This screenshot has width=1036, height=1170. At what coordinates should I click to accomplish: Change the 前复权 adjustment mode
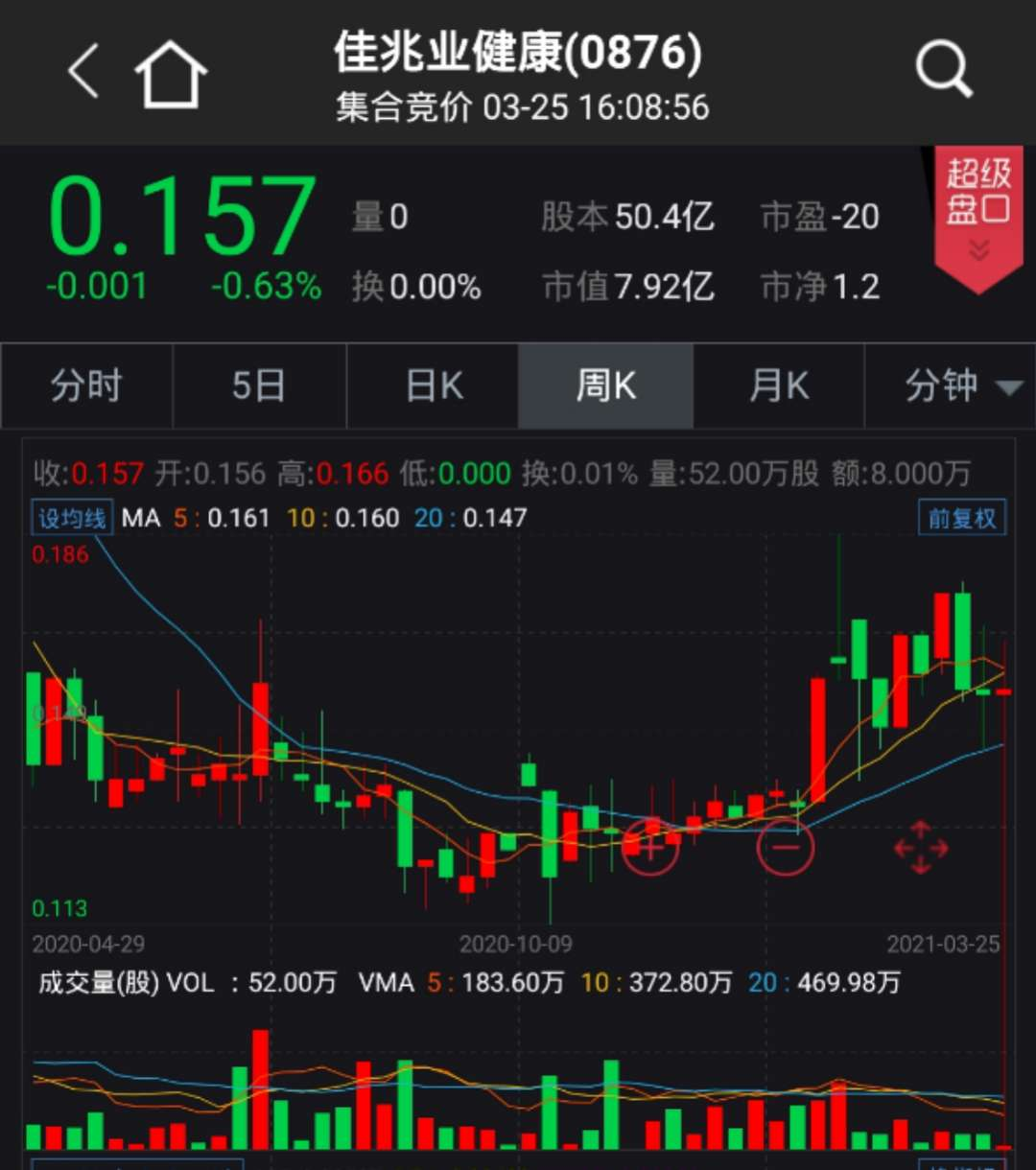[x=962, y=519]
